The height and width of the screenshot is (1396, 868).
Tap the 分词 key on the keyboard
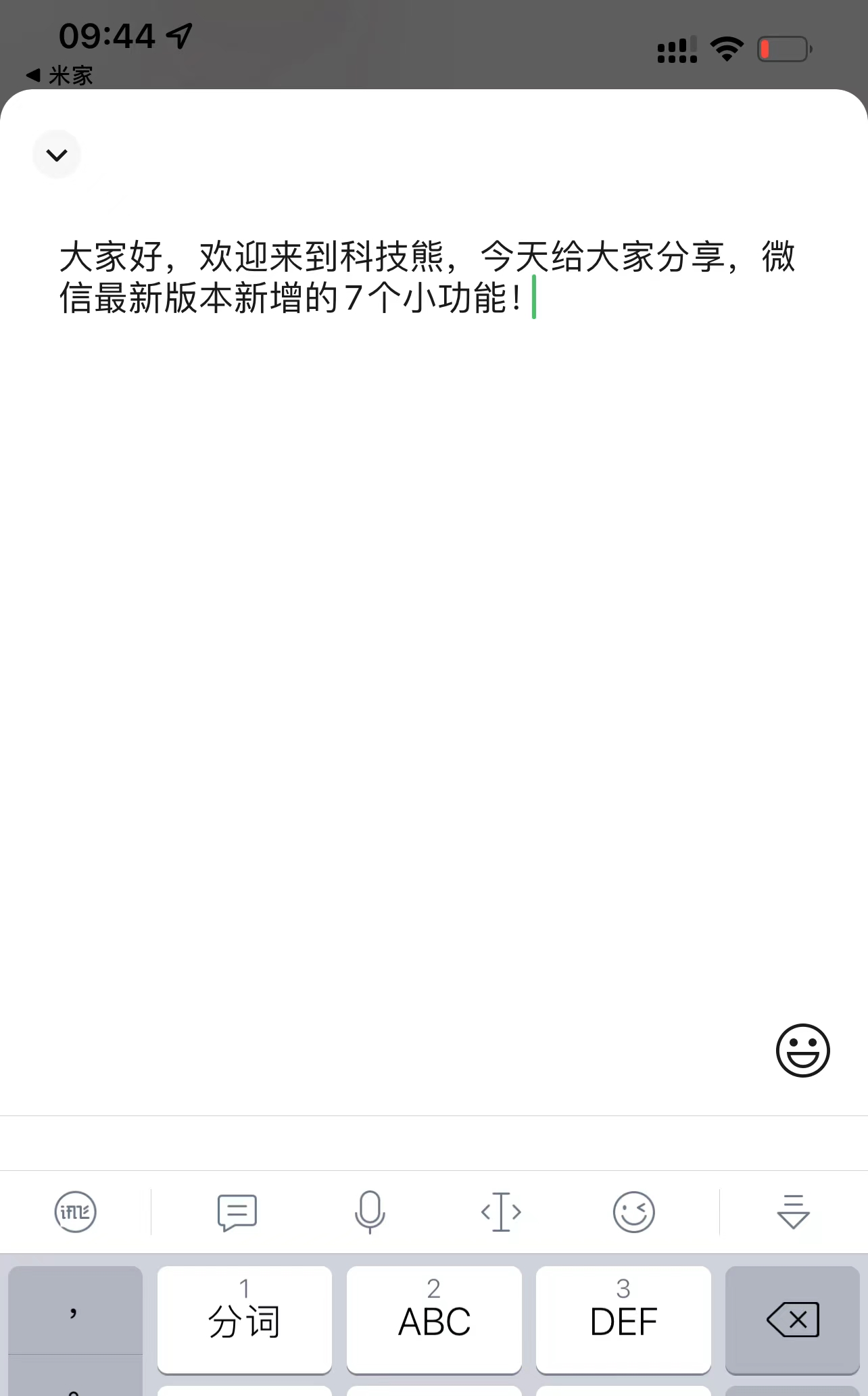pos(244,1319)
